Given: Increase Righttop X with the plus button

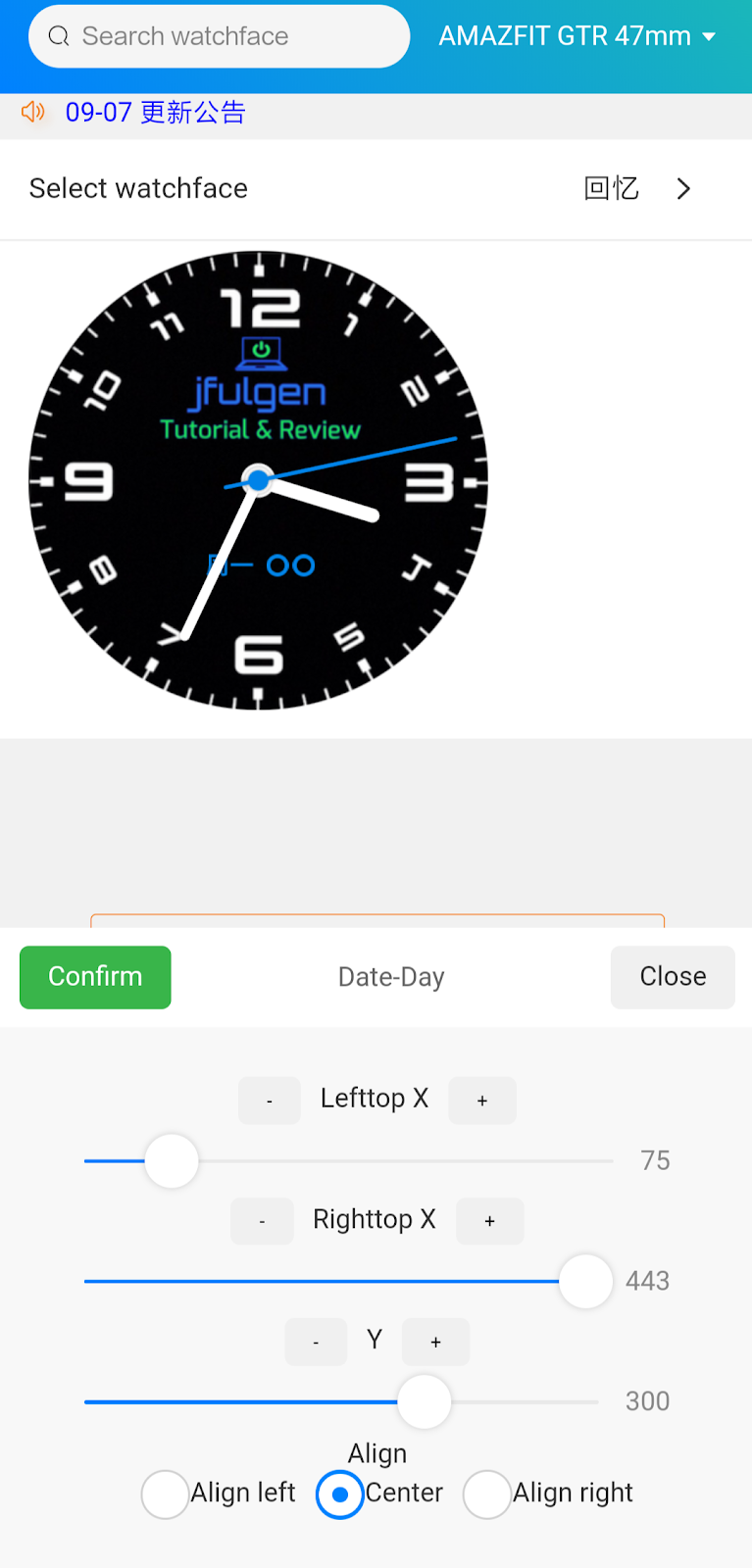Looking at the screenshot, I should coord(489,1221).
